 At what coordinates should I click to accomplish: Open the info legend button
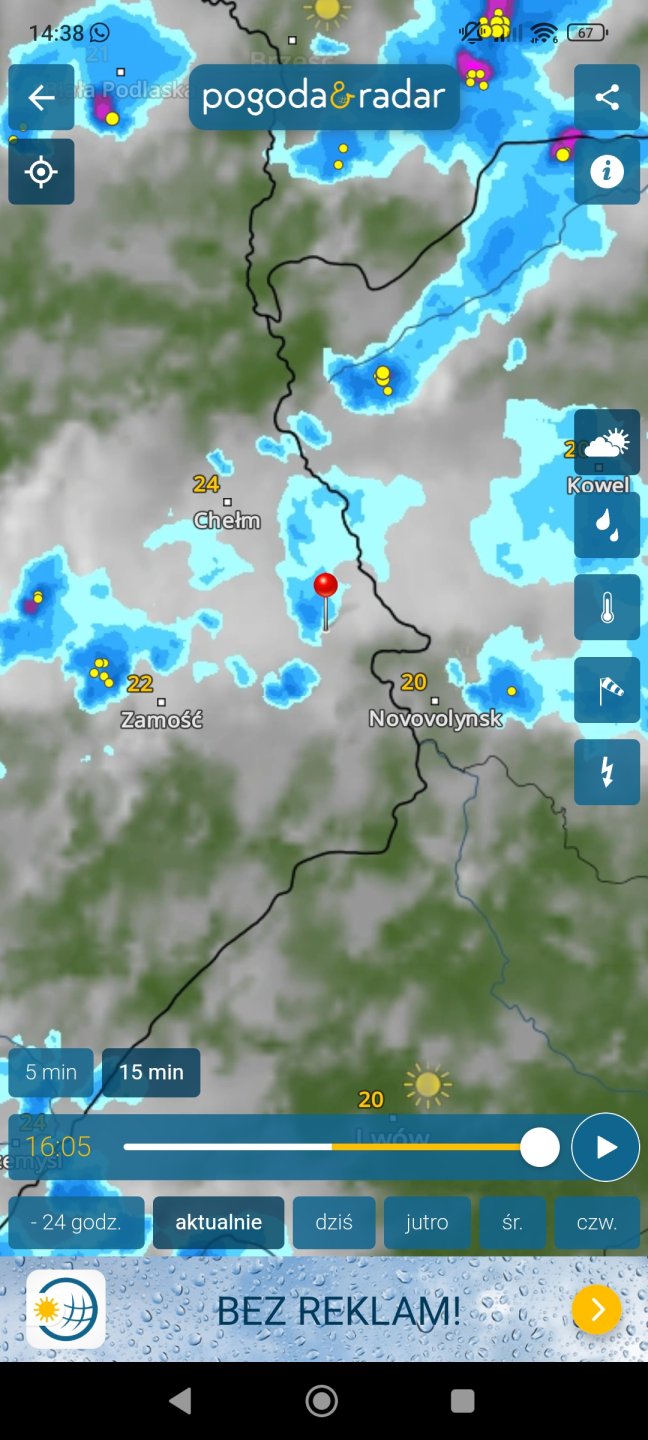pos(607,172)
